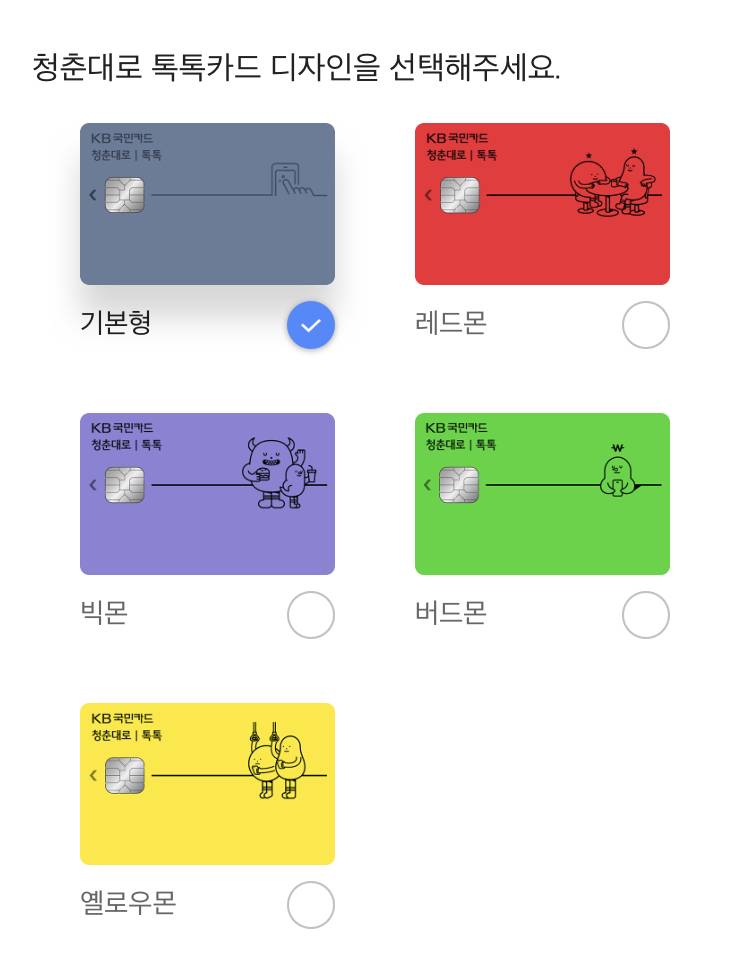Click the 버드몬 label text
This screenshot has height=973, width=750.
450,613
